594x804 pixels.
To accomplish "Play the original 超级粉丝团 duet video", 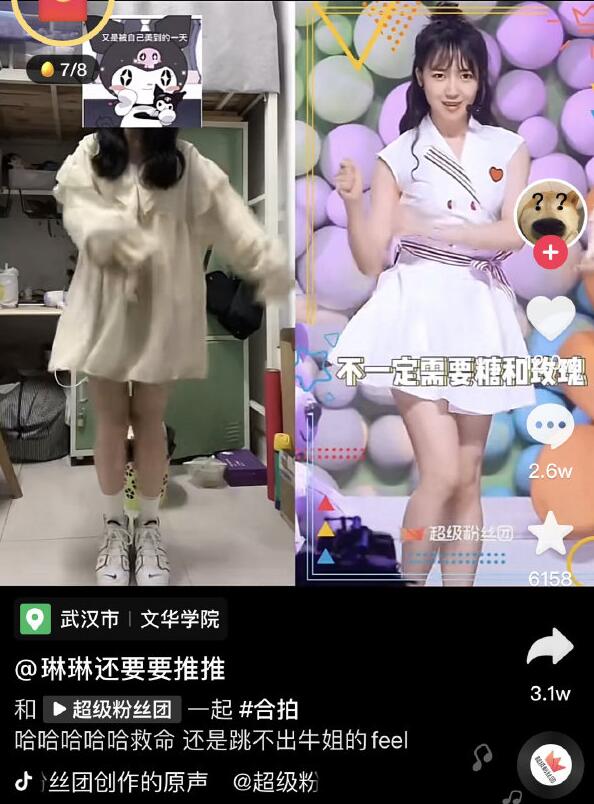I will tap(112, 709).
